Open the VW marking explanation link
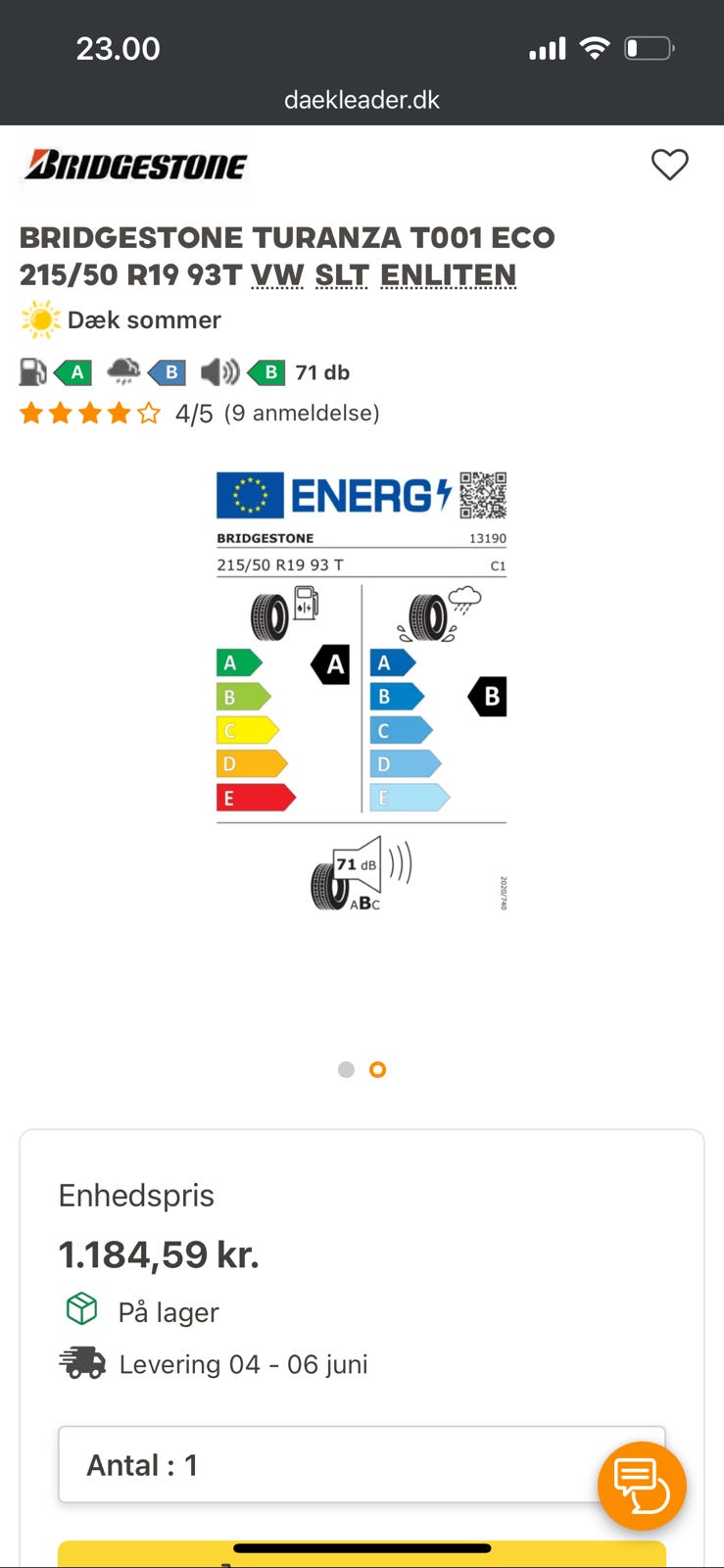Viewport: 724px width, 1568px height. (277, 275)
